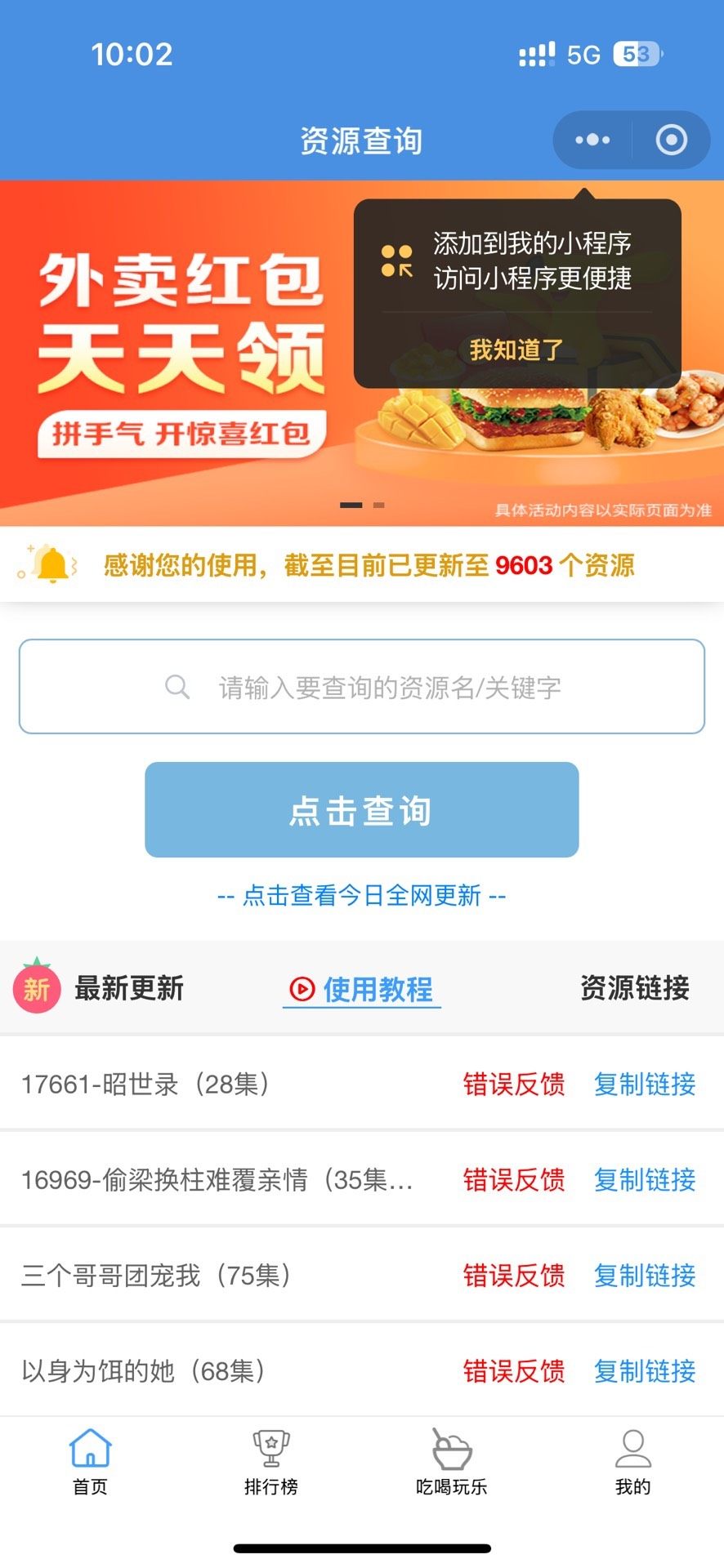Image resolution: width=724 pixels, height=1568 pixels.
Task: Switch to the 吃喝玩乐 tab
Action: click(x=451, y=1462)
